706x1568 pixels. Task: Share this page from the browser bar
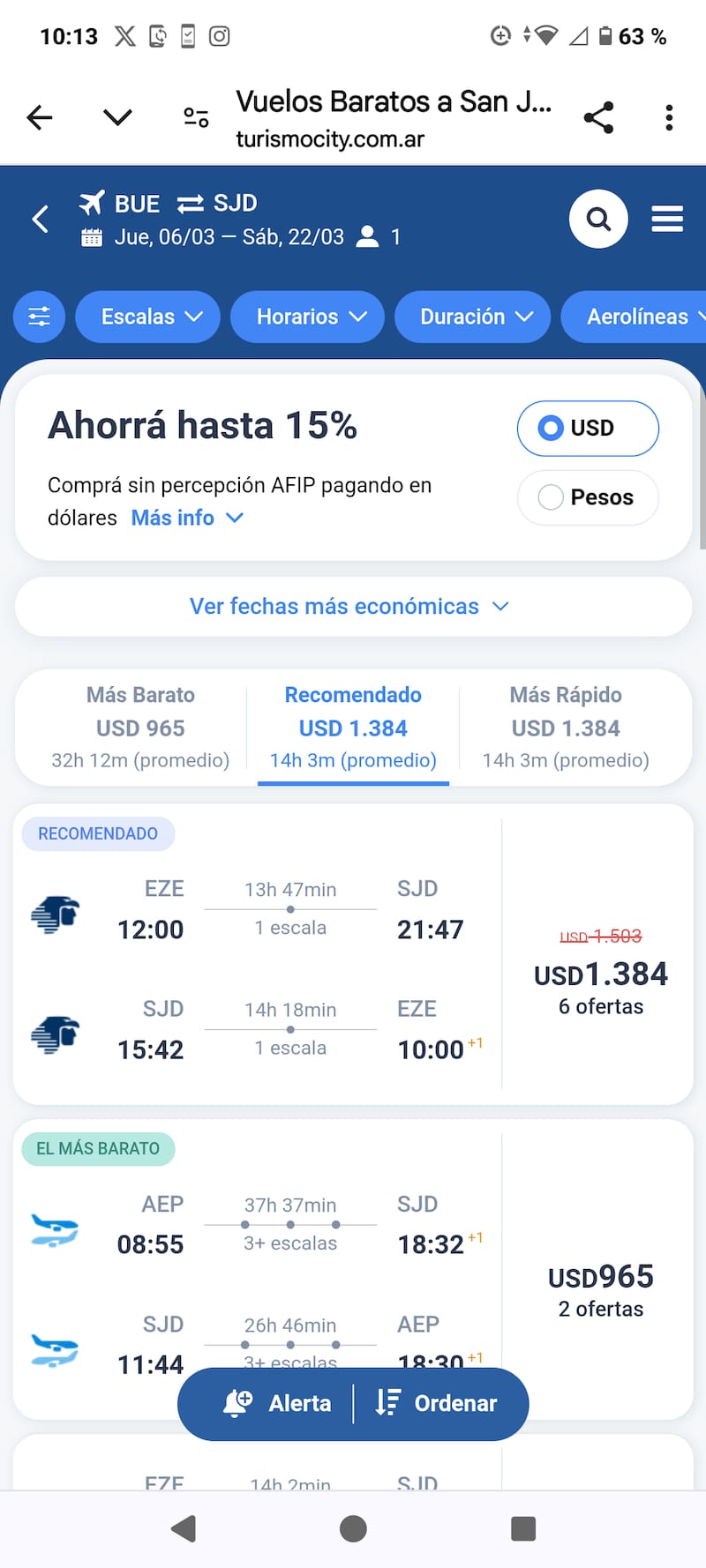[598, 117]
